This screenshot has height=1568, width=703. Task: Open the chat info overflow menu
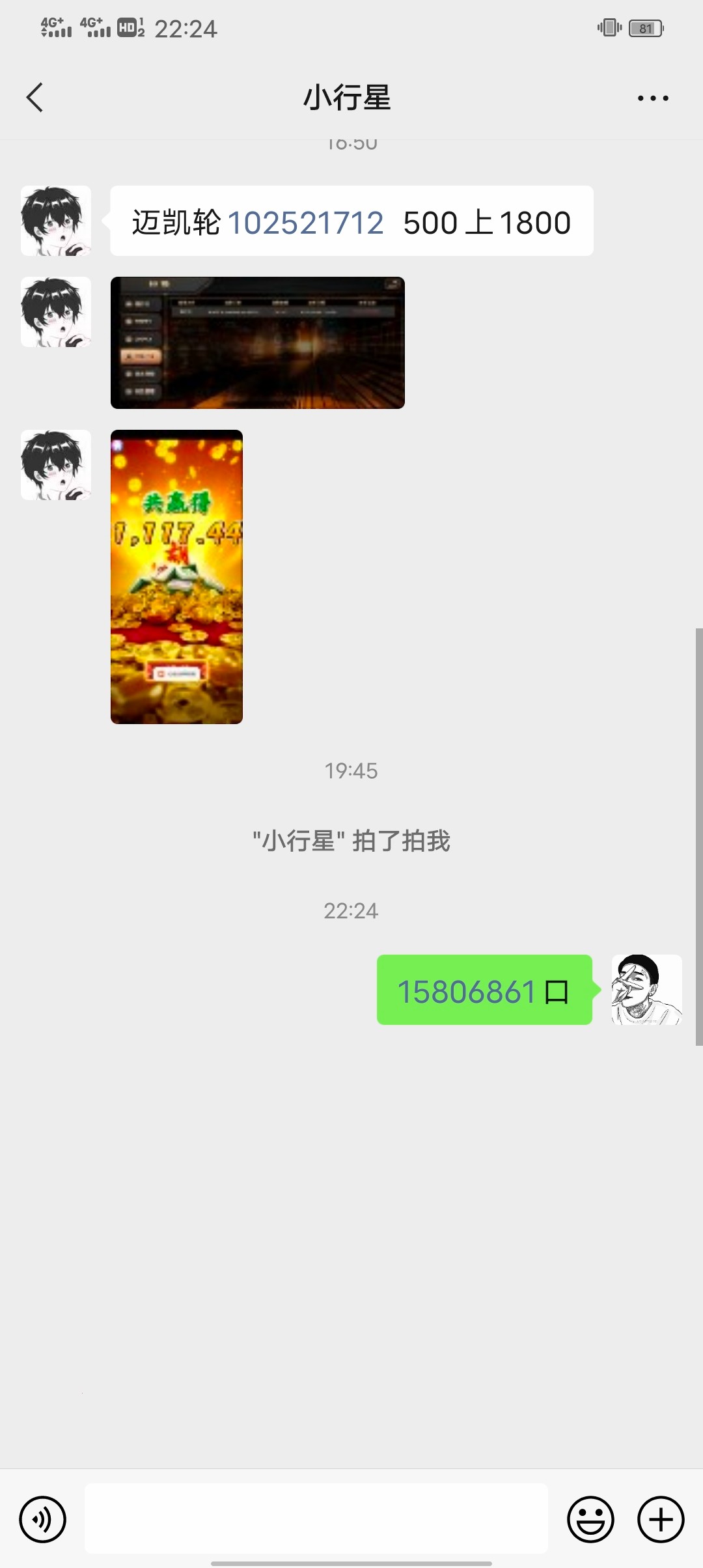coord(652,98)
